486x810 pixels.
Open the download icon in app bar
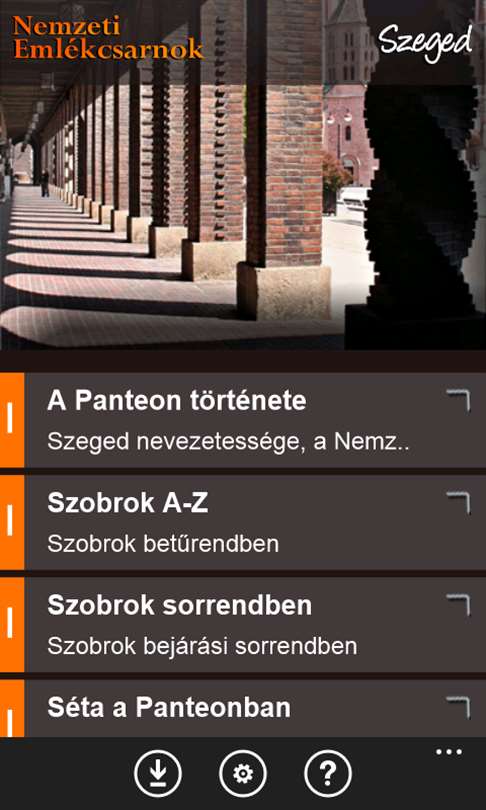tap(158, 773)
